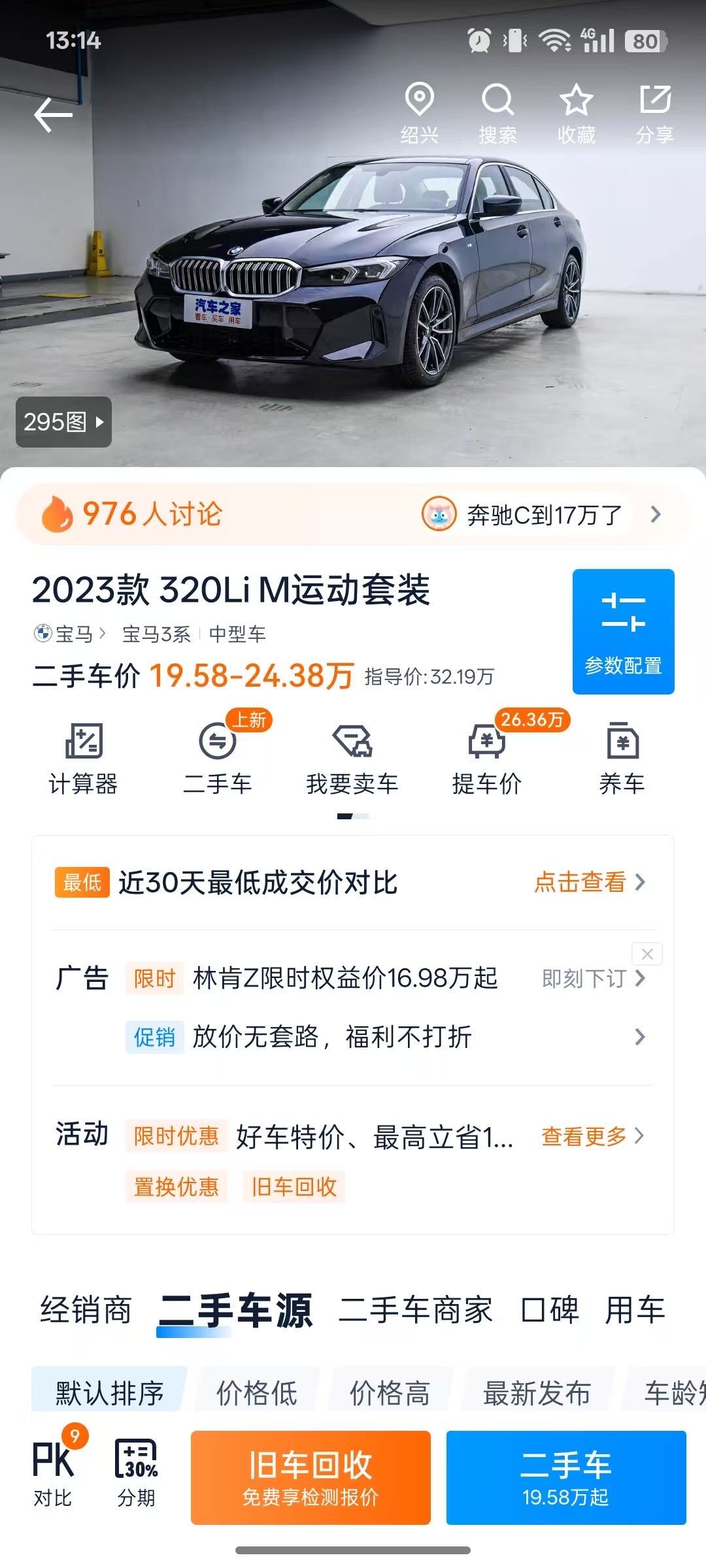View the 295图 photo gallery

[x=63, y=422]
